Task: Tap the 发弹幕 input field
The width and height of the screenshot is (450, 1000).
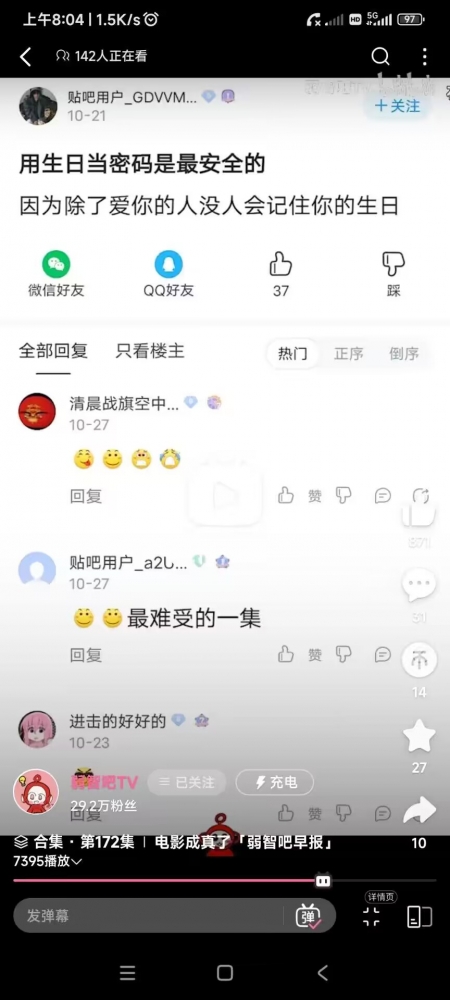Action: [148, 916]
